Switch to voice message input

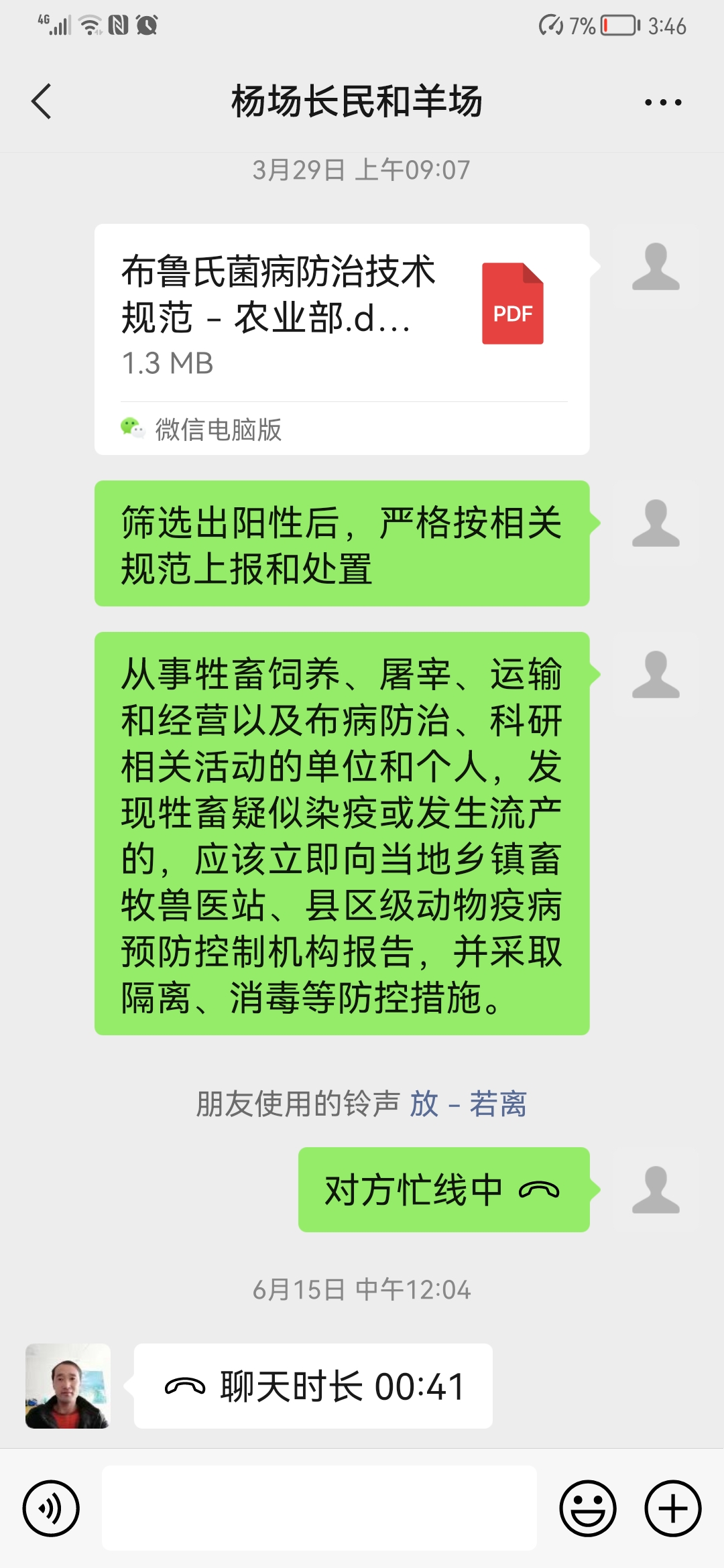[51, 1508]
